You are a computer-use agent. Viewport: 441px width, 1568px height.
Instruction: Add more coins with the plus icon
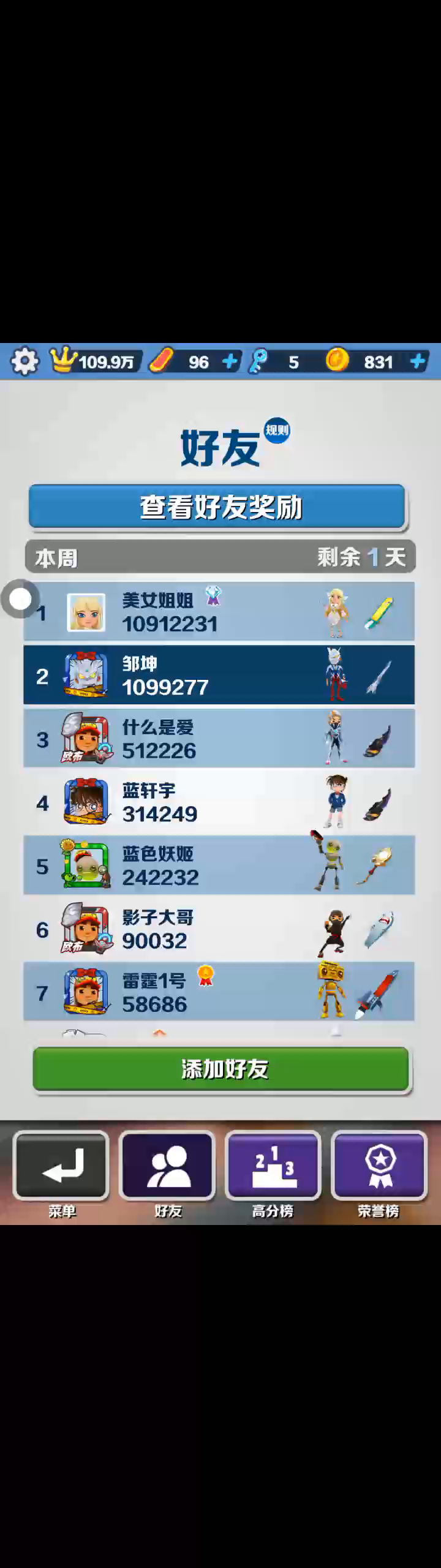coord(418,362)
